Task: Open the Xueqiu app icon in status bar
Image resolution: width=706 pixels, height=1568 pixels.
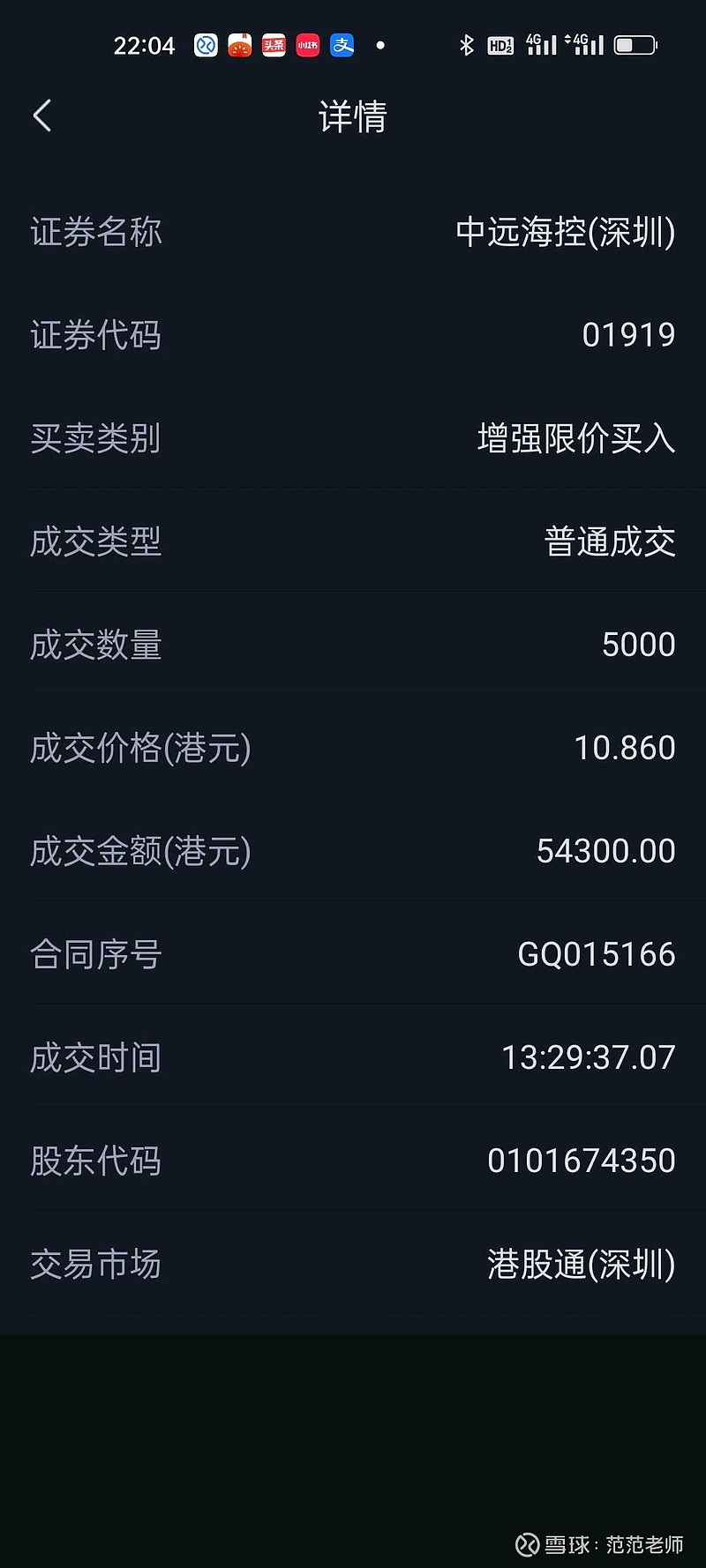Action: [205, 45]
